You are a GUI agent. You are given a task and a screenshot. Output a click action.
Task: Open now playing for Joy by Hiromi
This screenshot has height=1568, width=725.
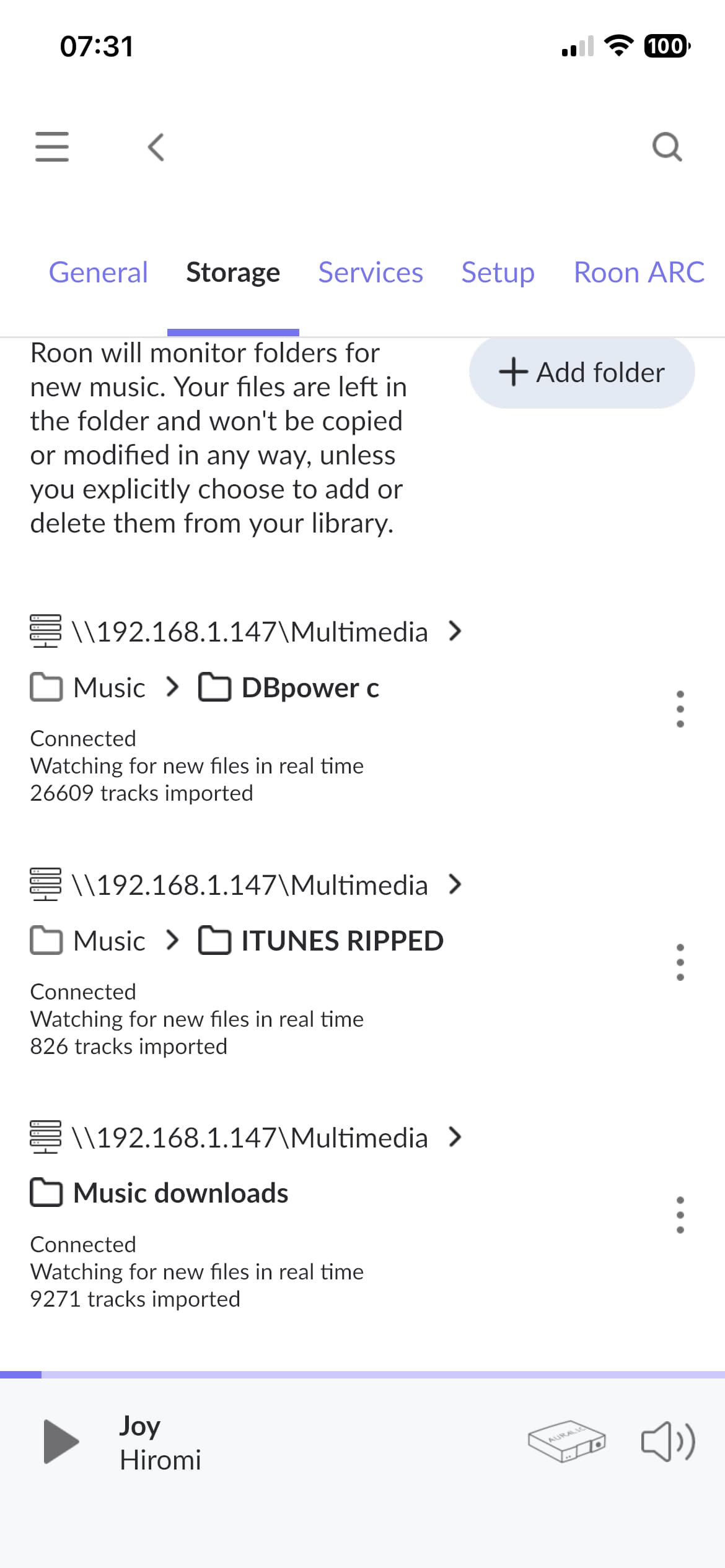pyautogui.click(x=161, y=1443)
